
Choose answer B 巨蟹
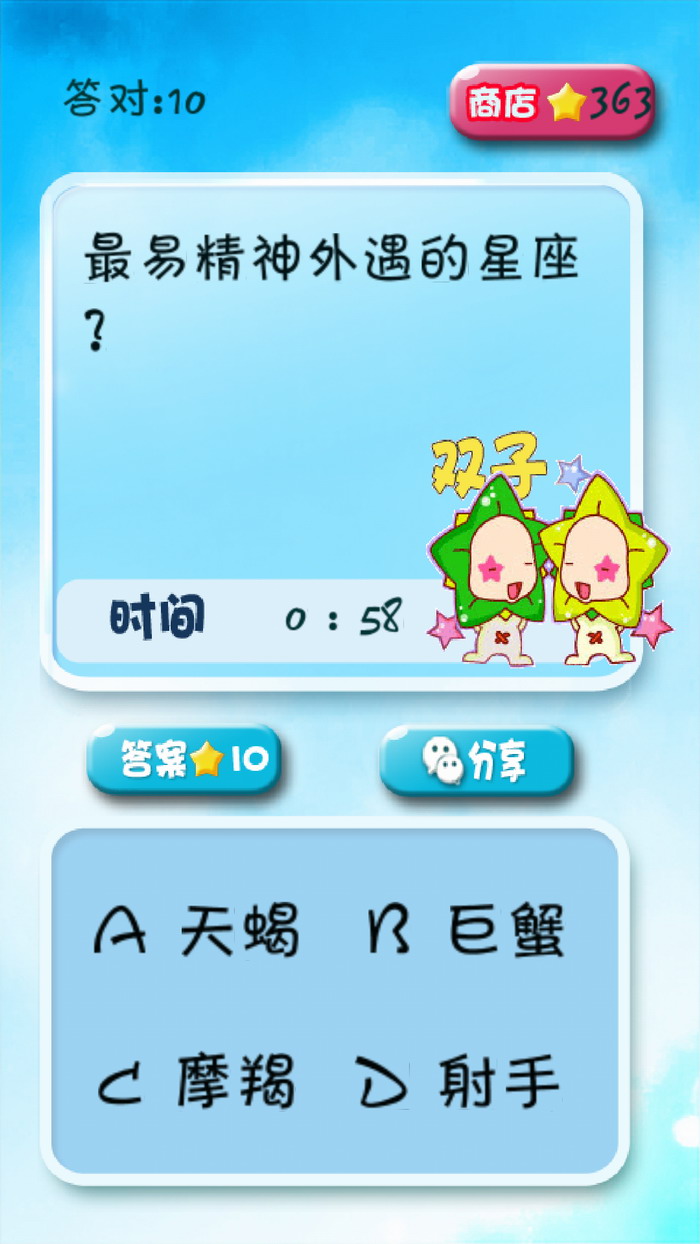(464, 931)
